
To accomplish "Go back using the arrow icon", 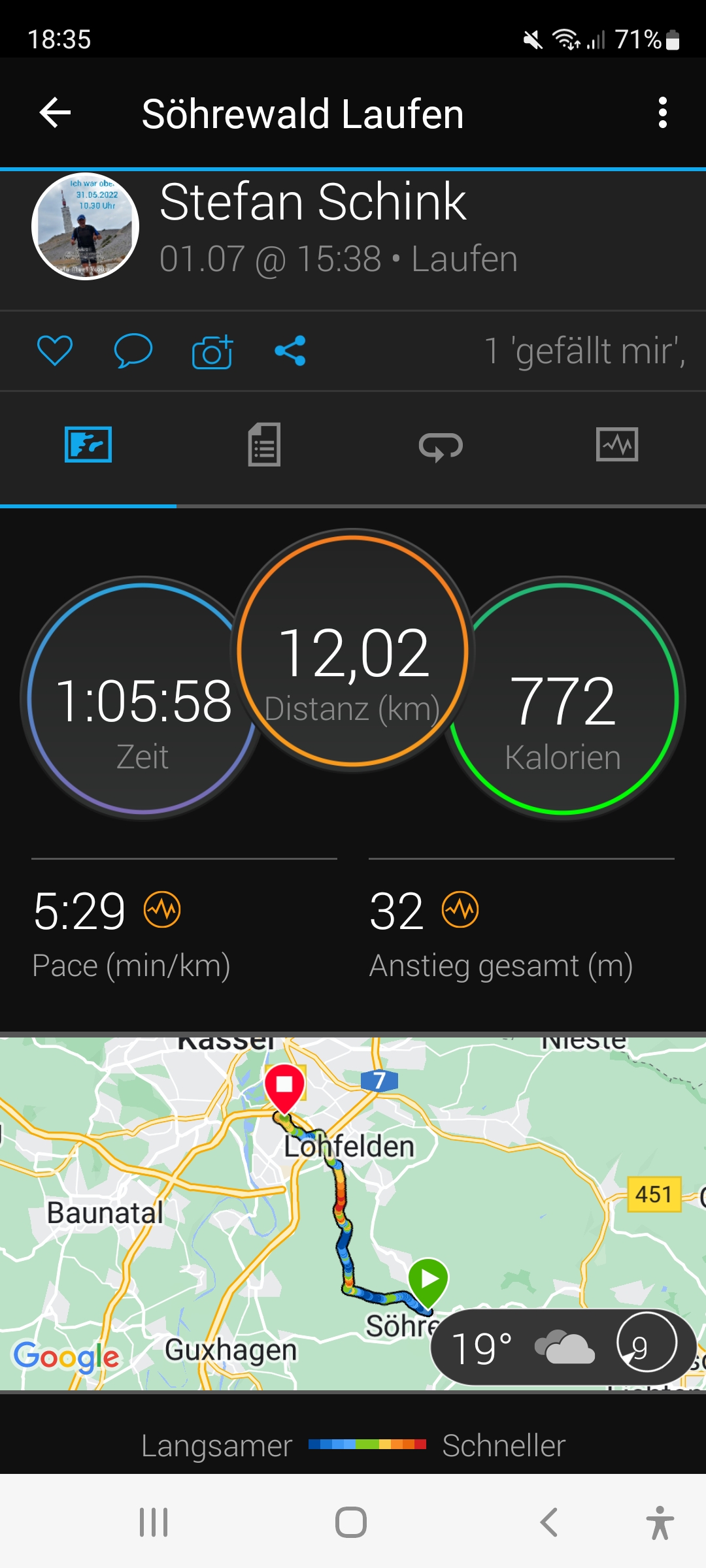I will 55,113.
